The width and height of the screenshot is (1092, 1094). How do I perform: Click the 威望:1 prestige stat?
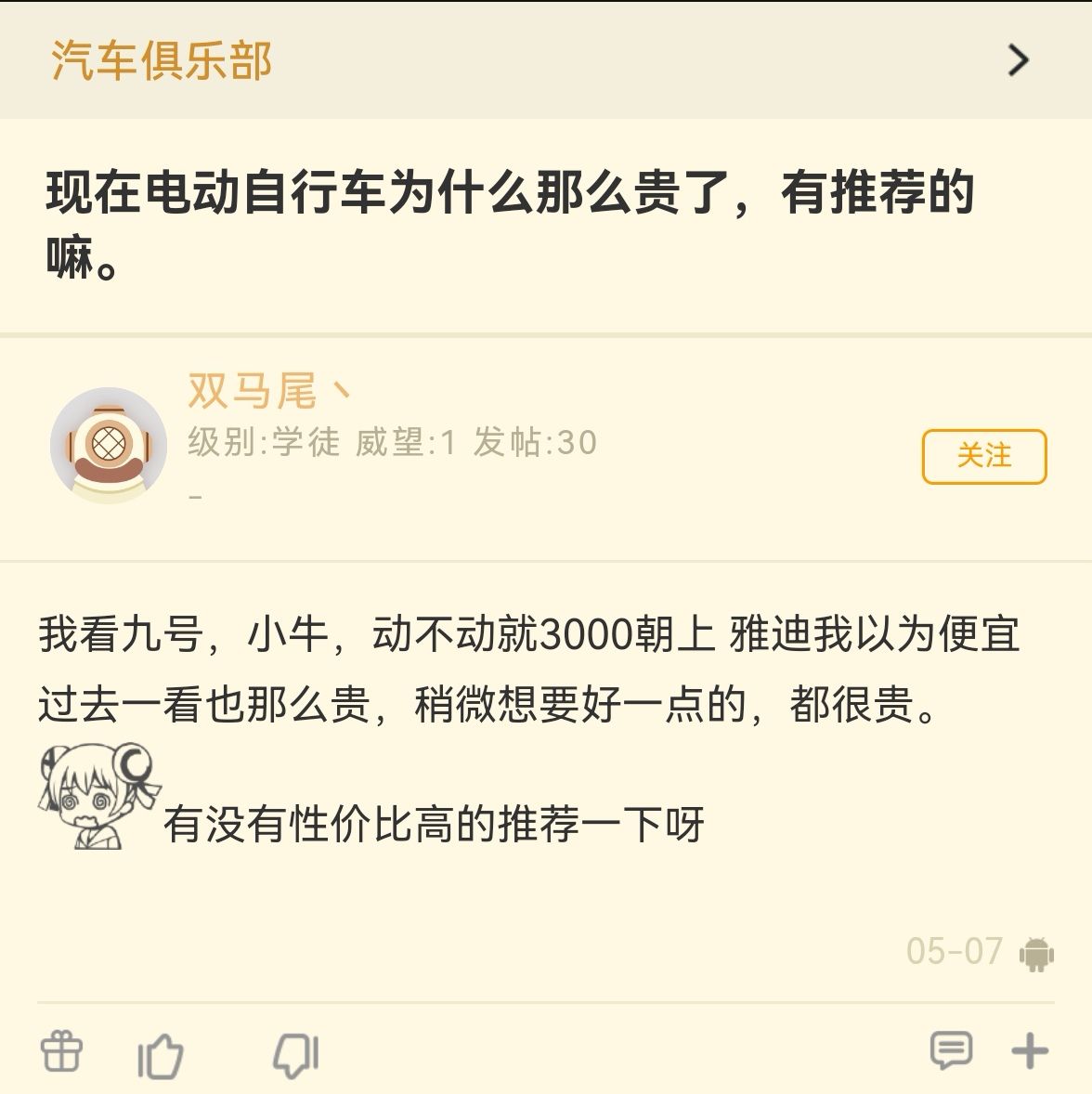point(409,445)
